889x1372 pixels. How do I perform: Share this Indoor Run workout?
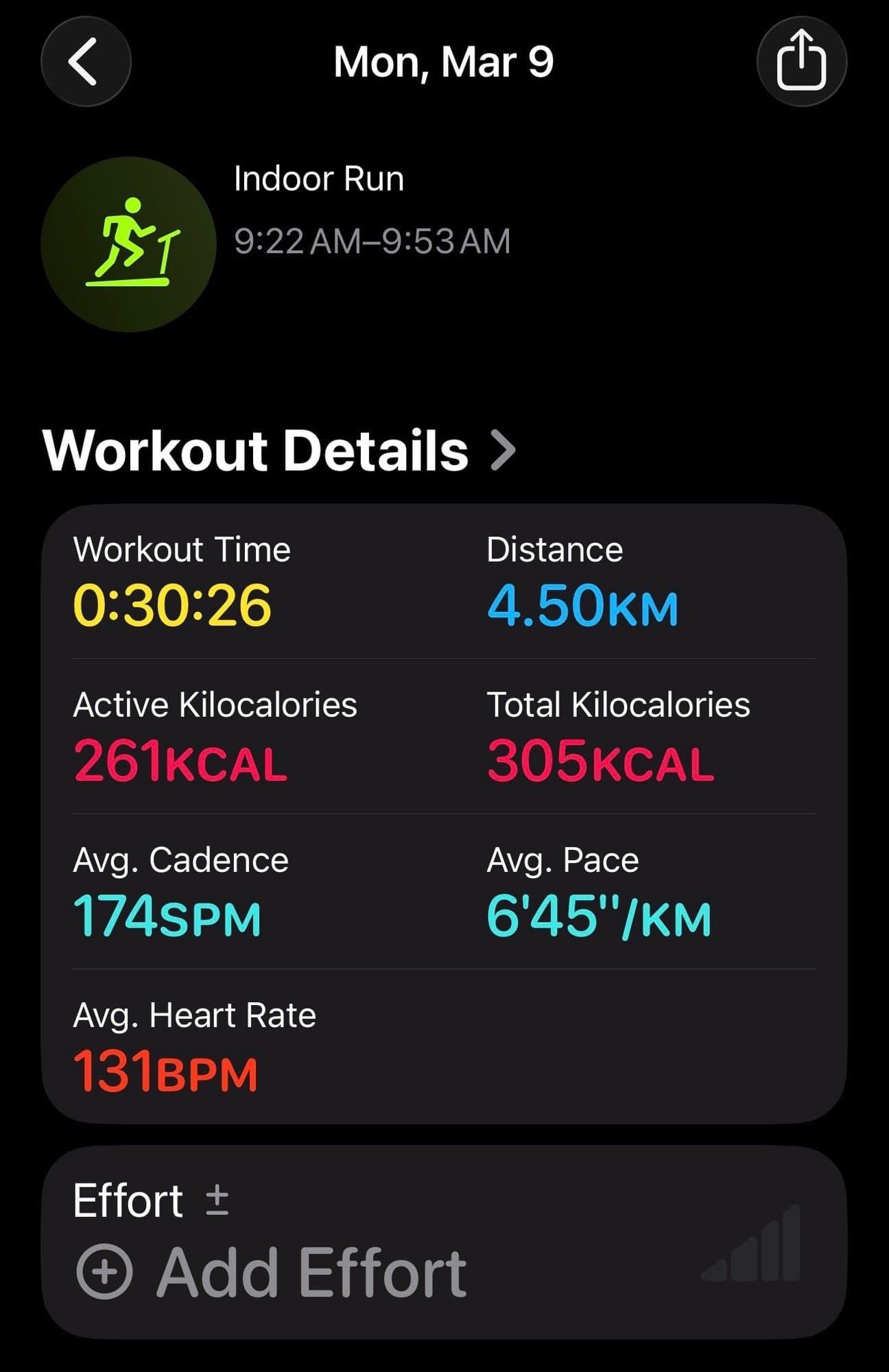click(x=801, y=62)
